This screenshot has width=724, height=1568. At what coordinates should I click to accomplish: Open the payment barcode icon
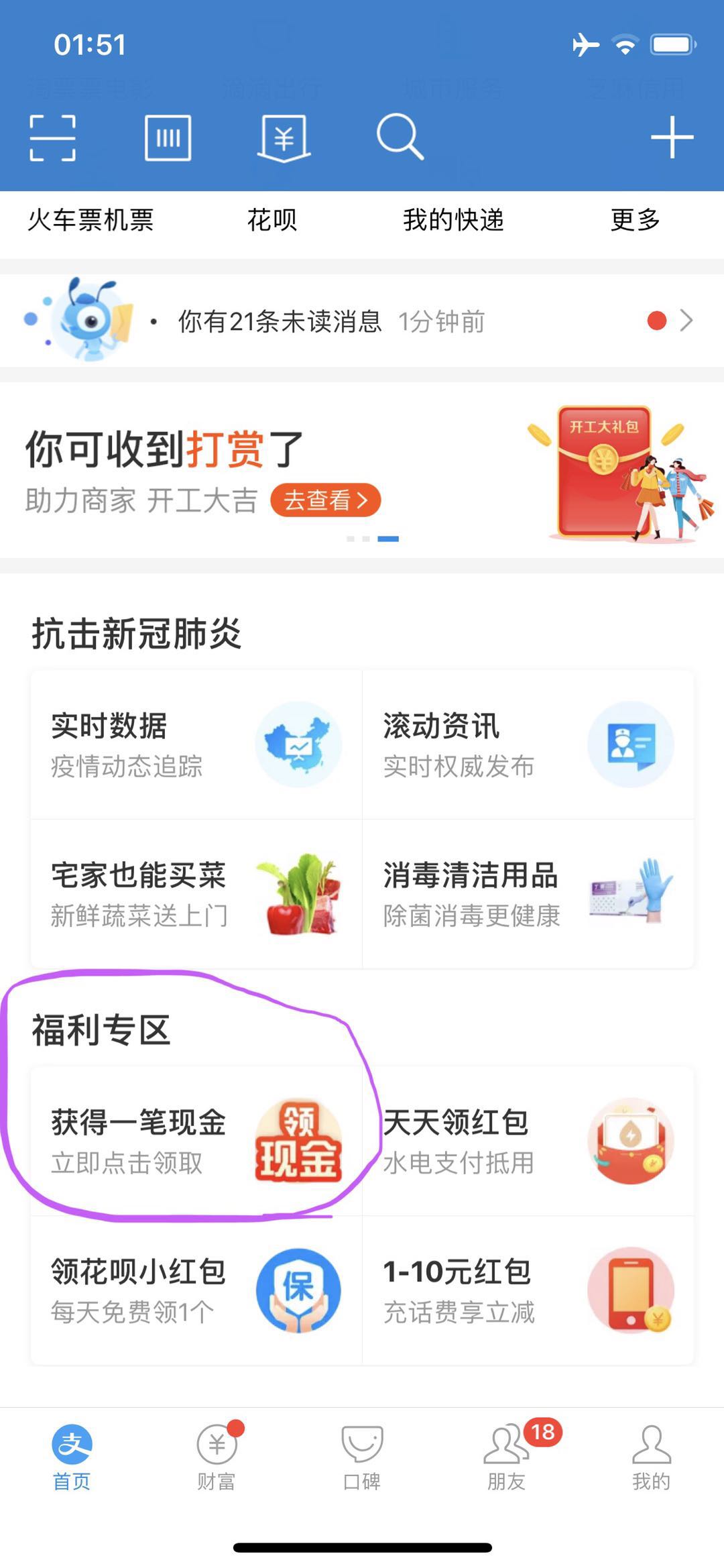coord(168,138)
